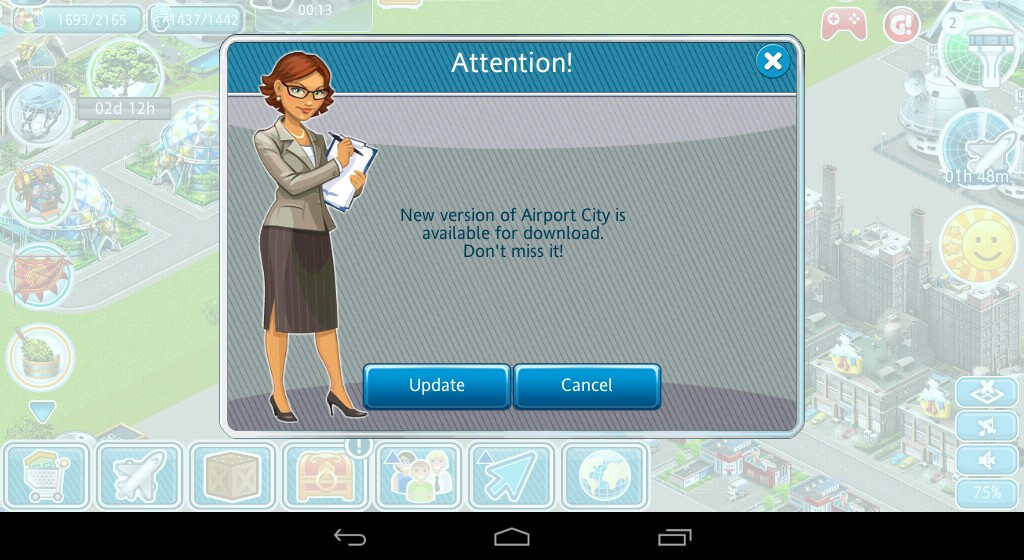Close the Attention dialog with X
The height and width of the screenshot is (560, 1024).
pos(772,62)
